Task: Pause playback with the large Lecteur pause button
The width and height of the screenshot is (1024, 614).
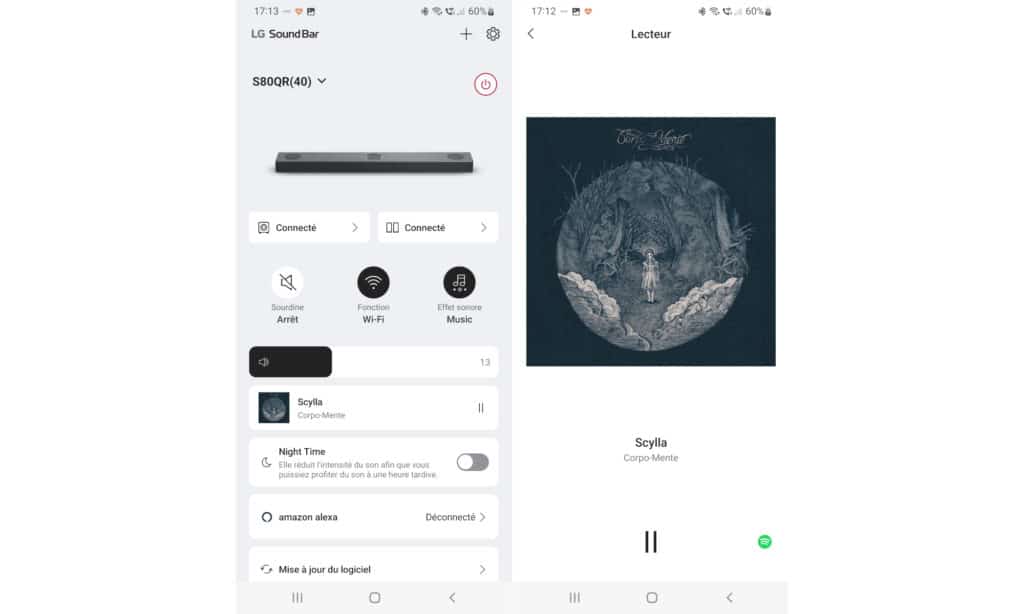Action: pos(651,542)
